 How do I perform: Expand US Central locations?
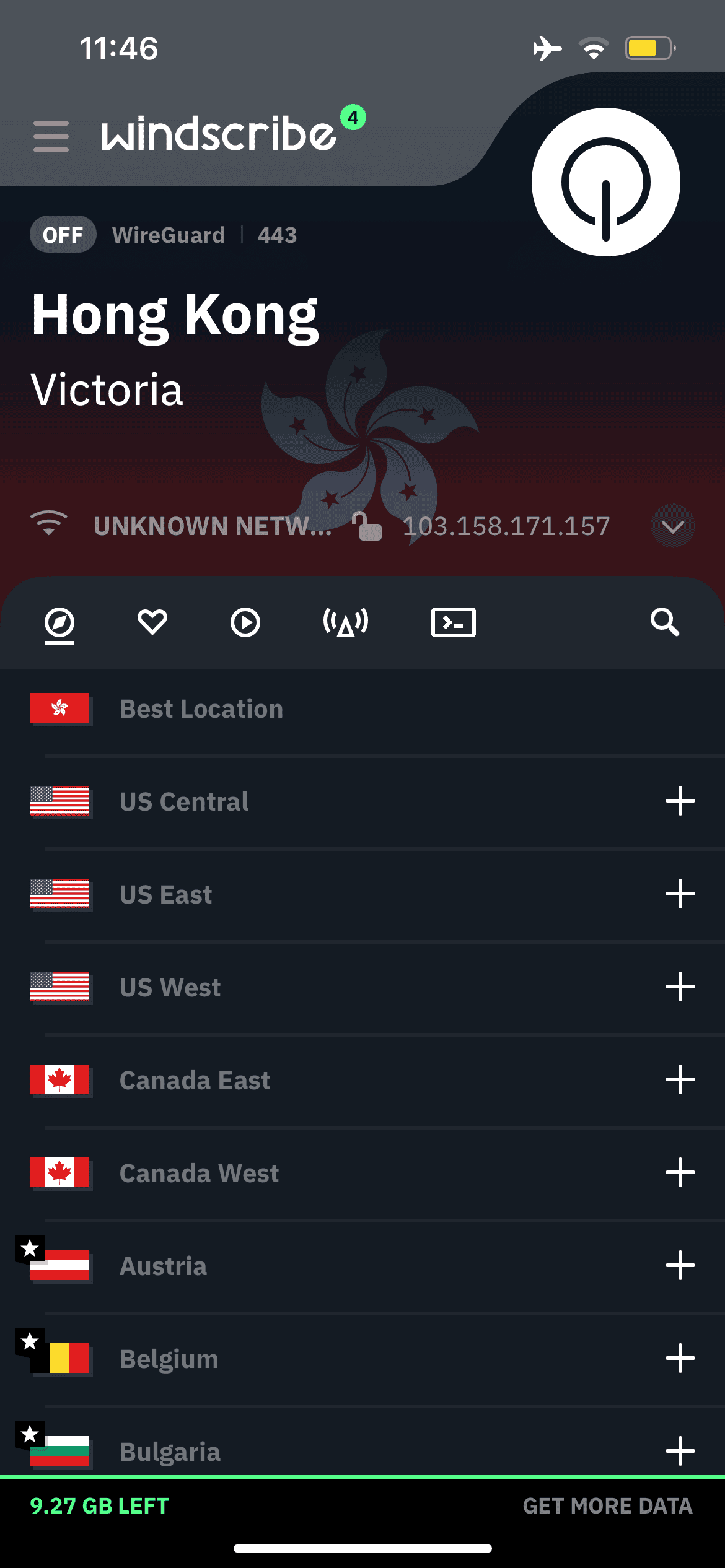(x=680, y=801)
